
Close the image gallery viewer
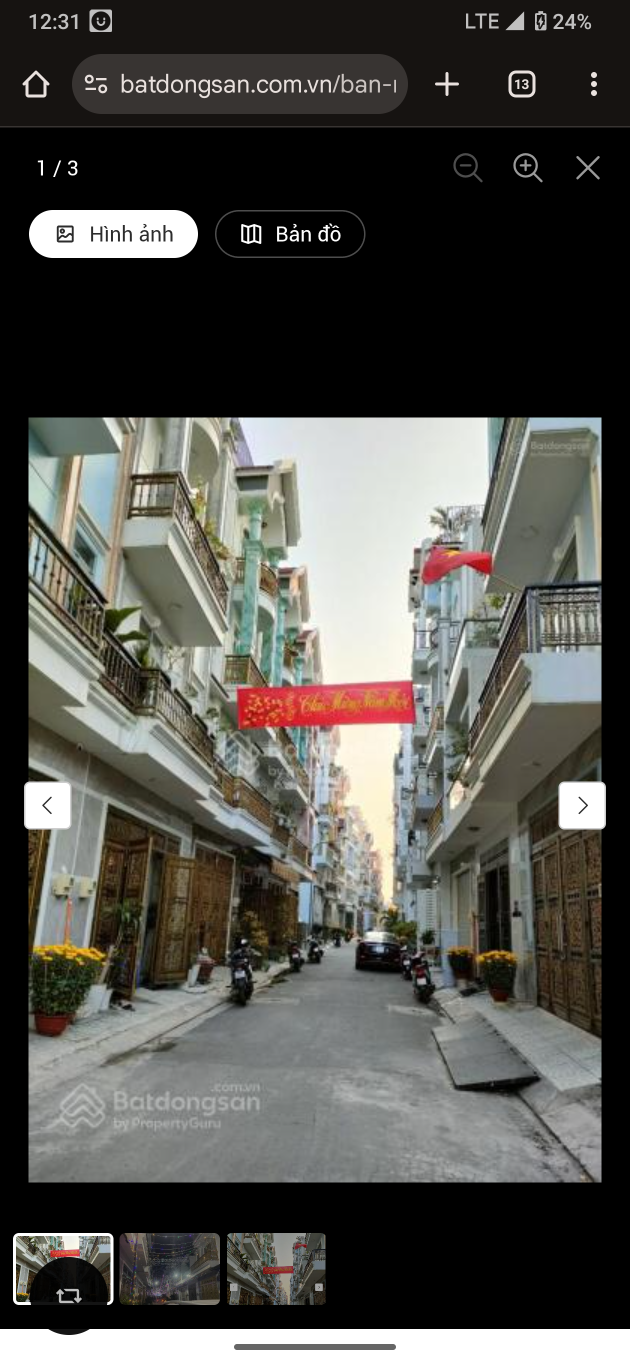click(x=588, y=168)
